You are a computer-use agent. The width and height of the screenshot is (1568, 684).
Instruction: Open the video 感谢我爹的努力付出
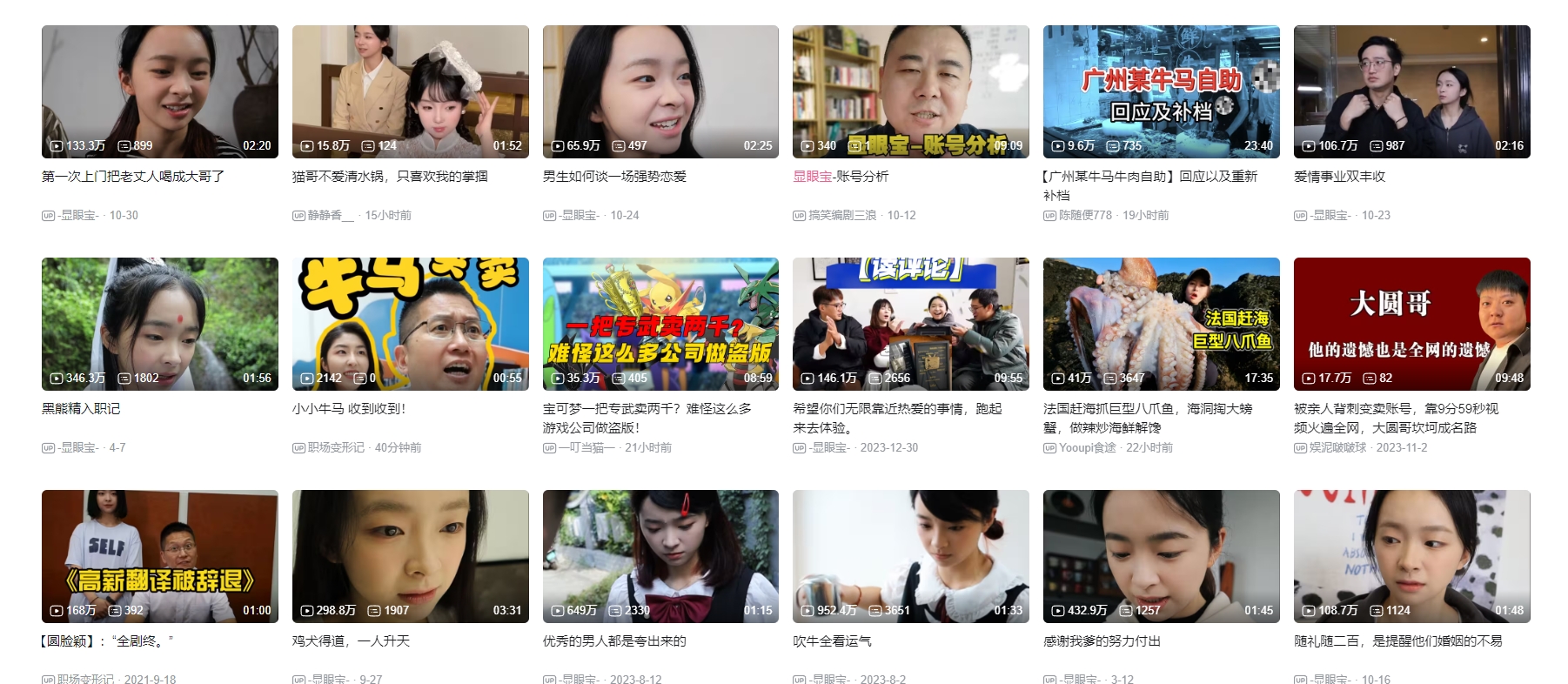point(1161,556)
